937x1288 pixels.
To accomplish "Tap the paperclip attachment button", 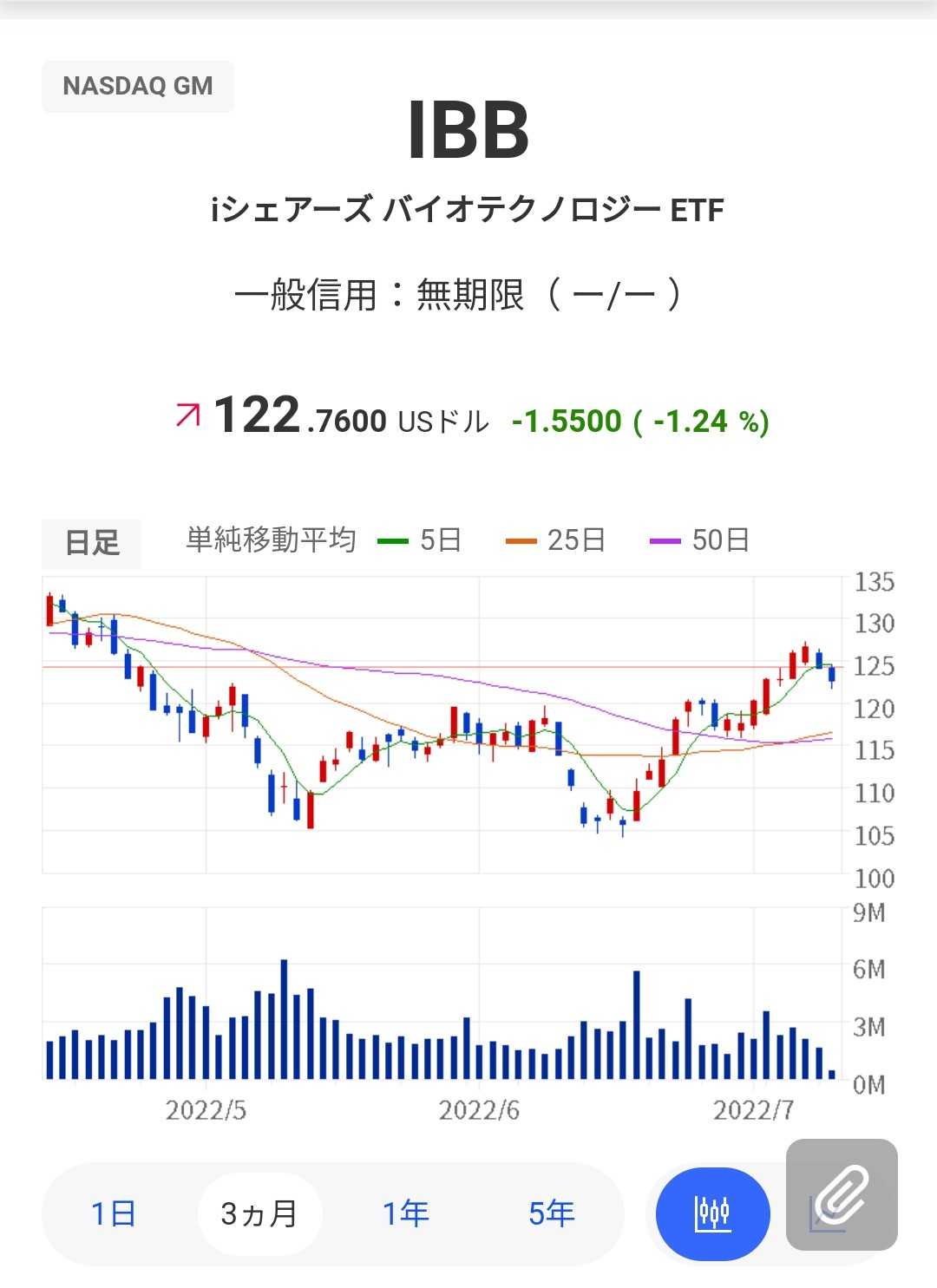I will (842, 1194).
